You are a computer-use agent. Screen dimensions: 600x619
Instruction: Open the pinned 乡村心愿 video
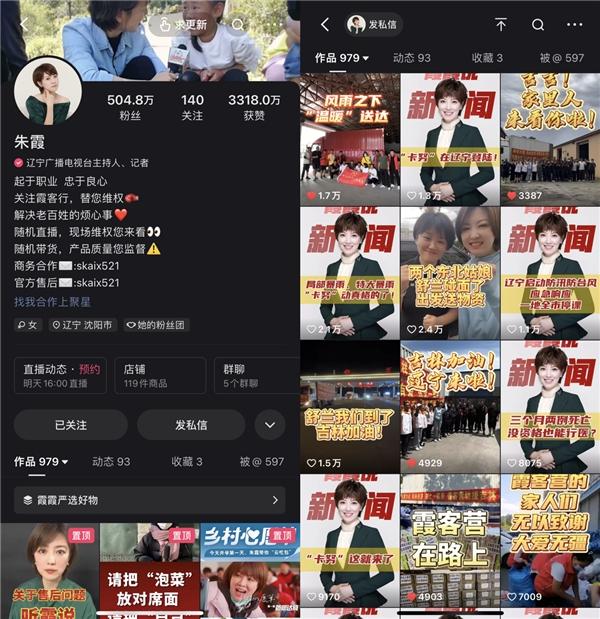coord(248,572)
